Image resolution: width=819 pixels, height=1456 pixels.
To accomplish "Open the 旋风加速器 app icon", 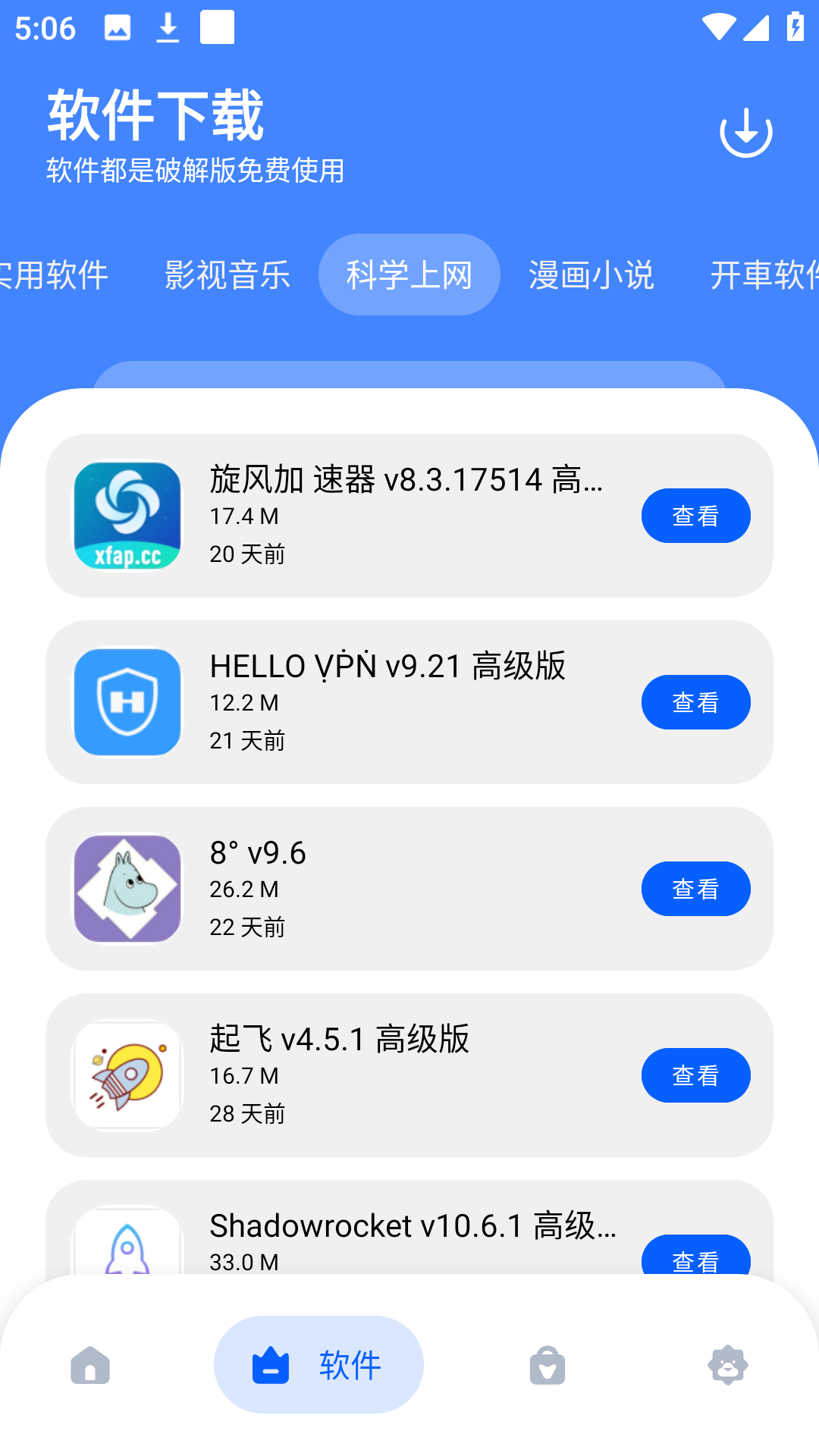I will 127,516.
